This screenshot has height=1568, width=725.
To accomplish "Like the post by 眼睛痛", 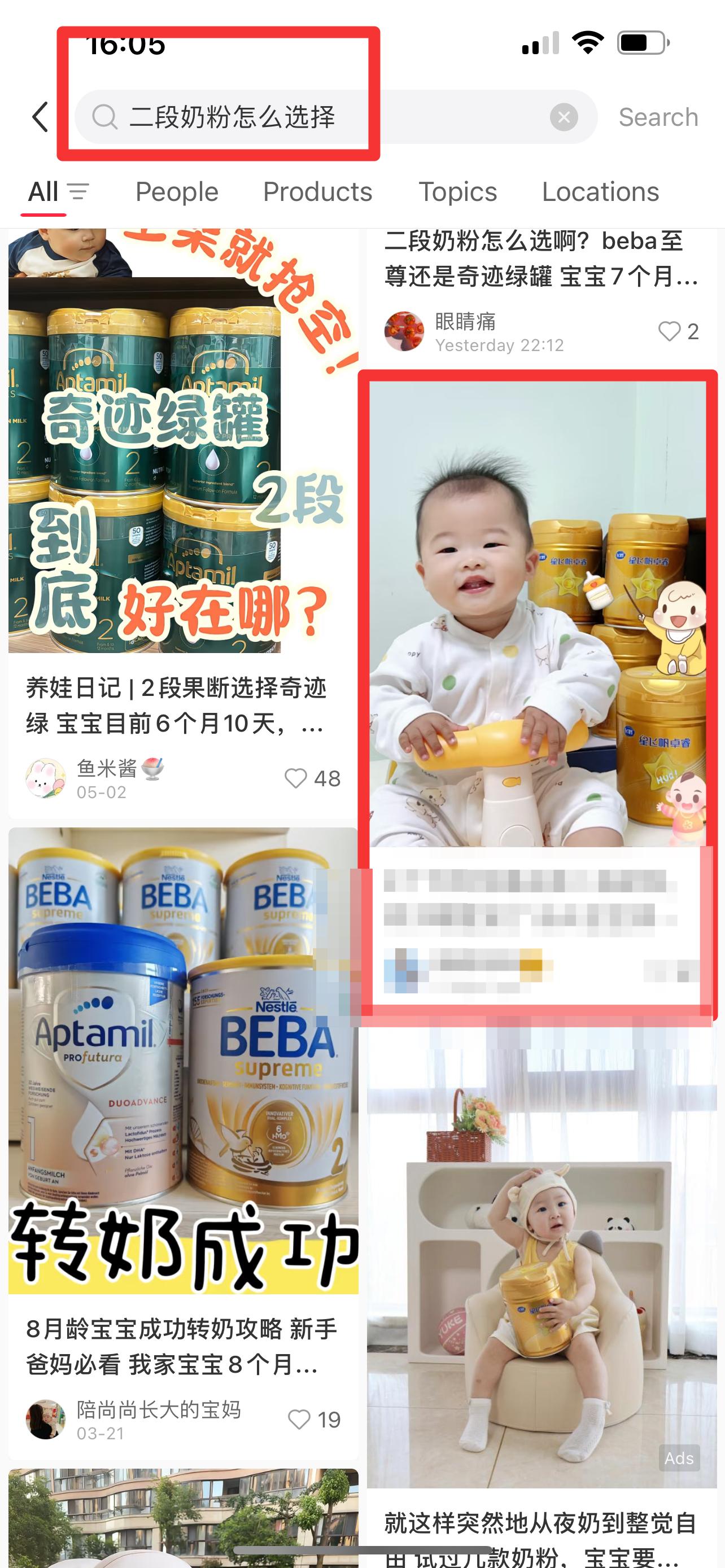I will click(x=679, y=331).
